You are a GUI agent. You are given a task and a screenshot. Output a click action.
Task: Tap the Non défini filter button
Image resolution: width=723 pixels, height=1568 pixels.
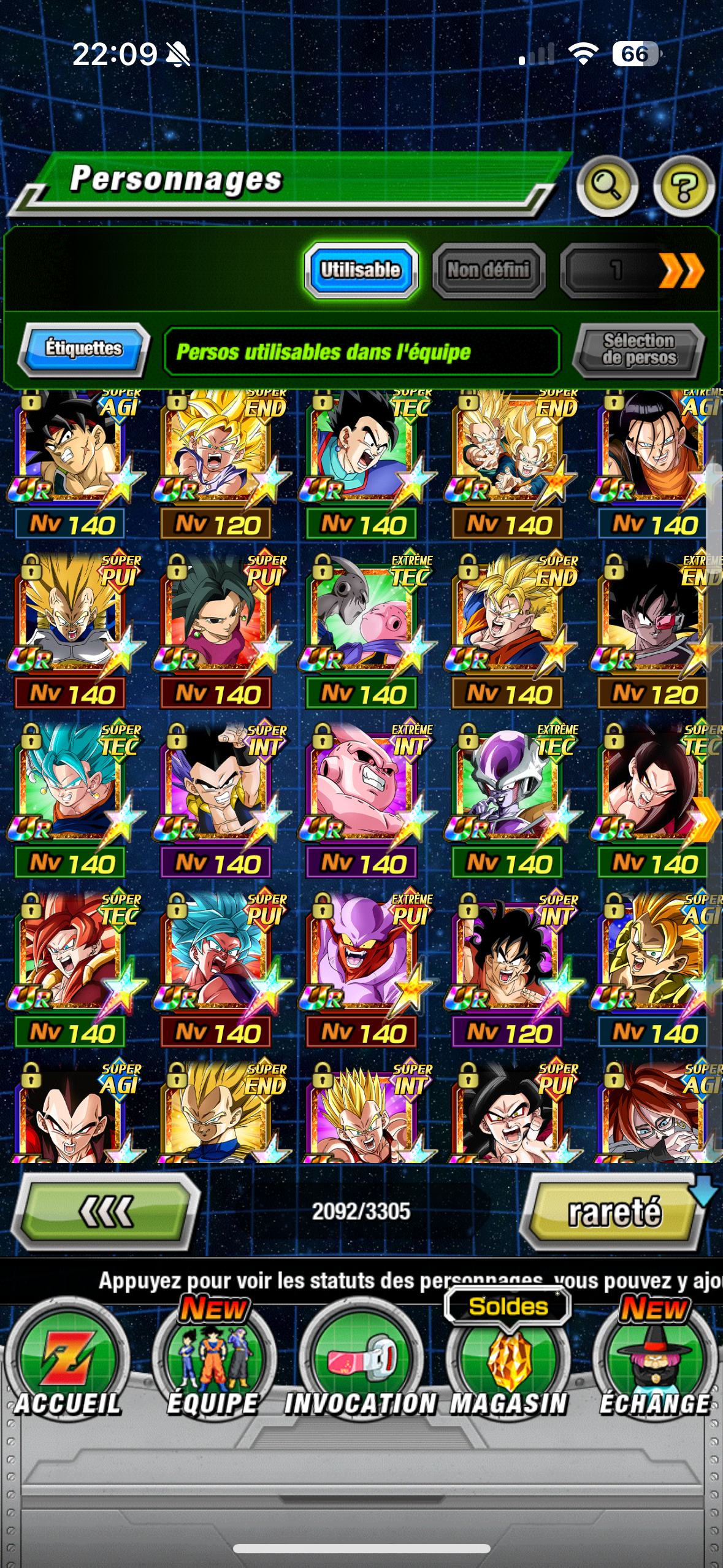click(x=488, y=270)
